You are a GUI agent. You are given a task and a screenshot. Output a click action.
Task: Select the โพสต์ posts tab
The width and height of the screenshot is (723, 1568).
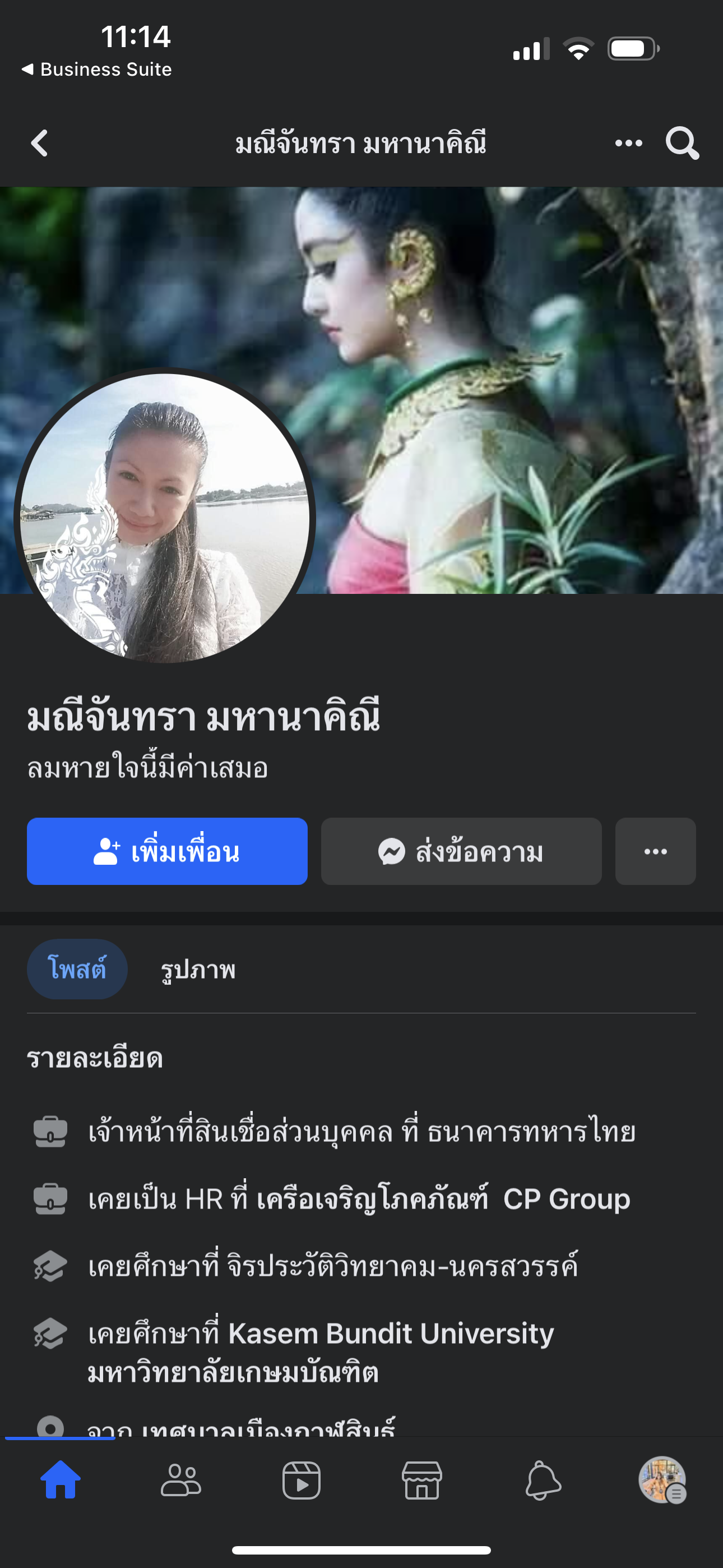tap(77, 969)
